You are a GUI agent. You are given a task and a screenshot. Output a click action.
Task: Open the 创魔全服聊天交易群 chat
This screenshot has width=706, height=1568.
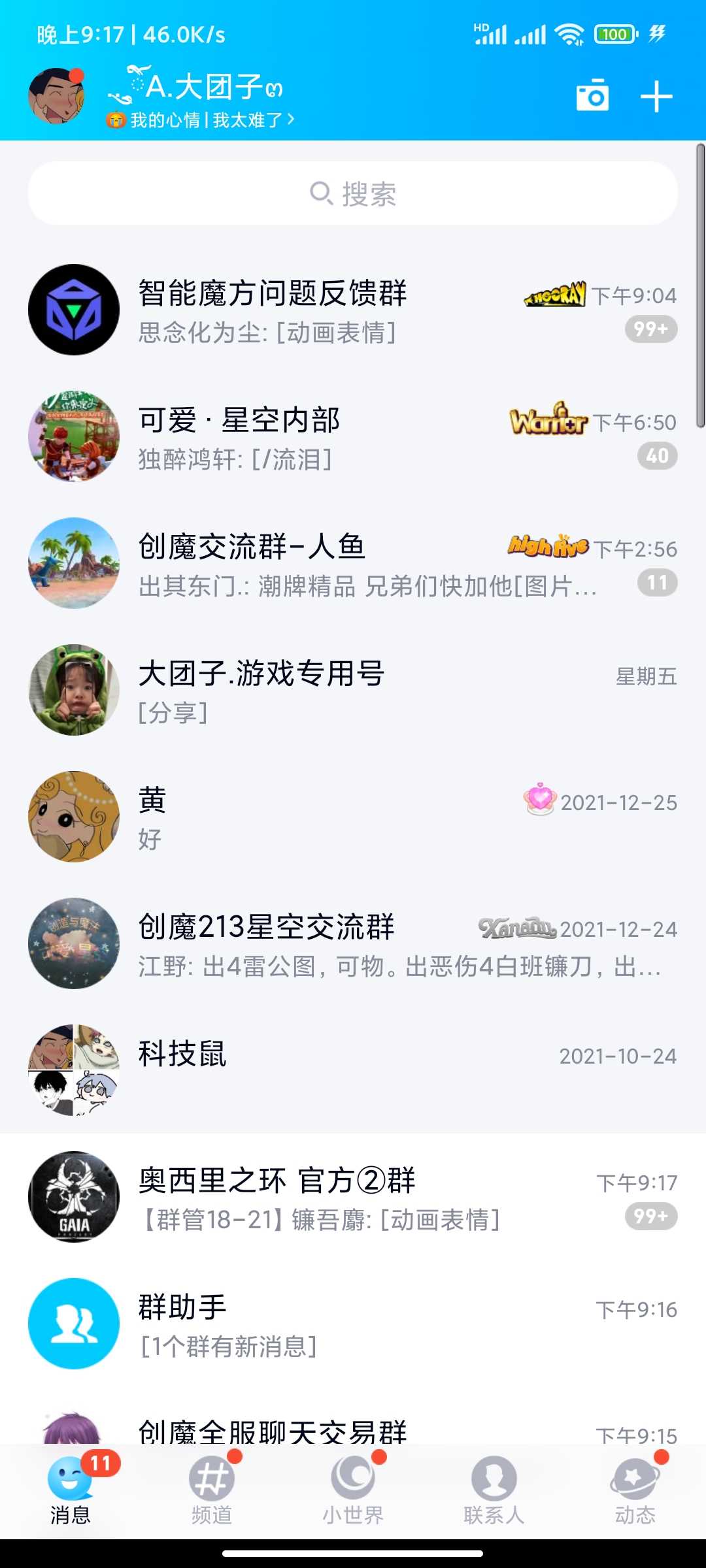point(353,1424)
